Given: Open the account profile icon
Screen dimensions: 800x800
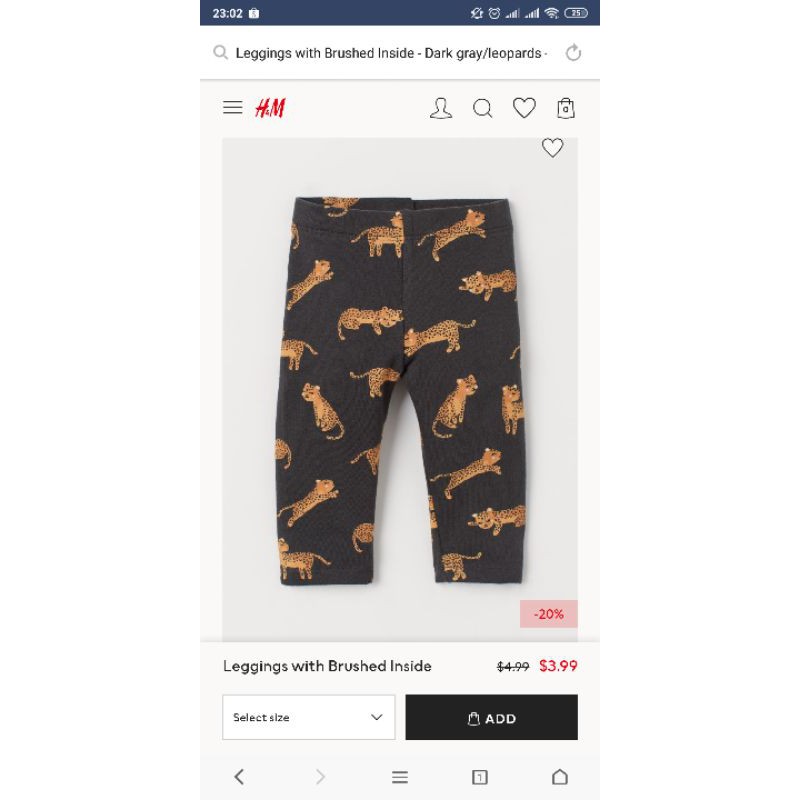Looking at the screenshot, I should (441, 108).
